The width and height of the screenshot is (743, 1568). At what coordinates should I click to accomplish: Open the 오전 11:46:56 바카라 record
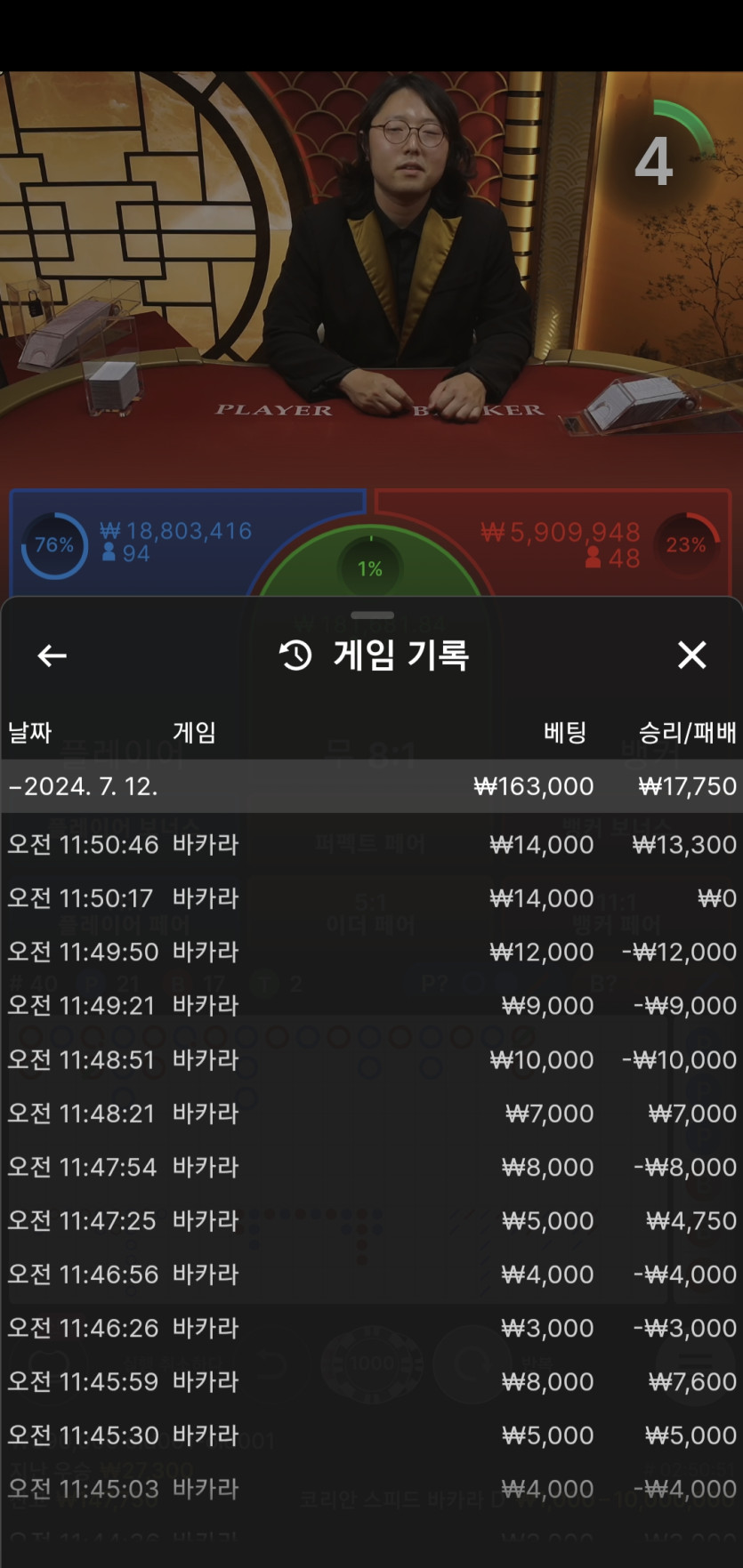coord(371,1274)
